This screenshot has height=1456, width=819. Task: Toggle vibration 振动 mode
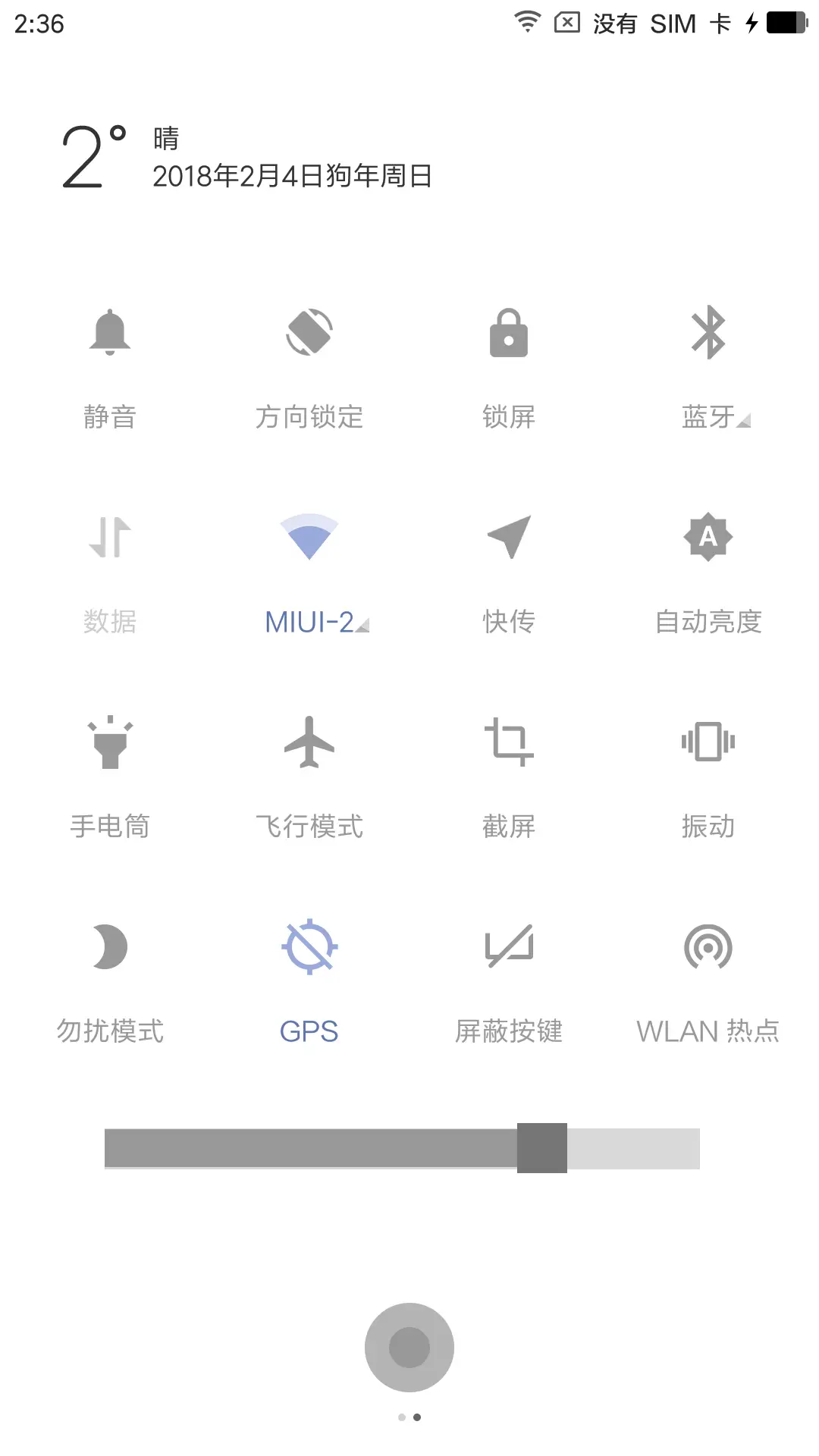(x=708, y=743)
